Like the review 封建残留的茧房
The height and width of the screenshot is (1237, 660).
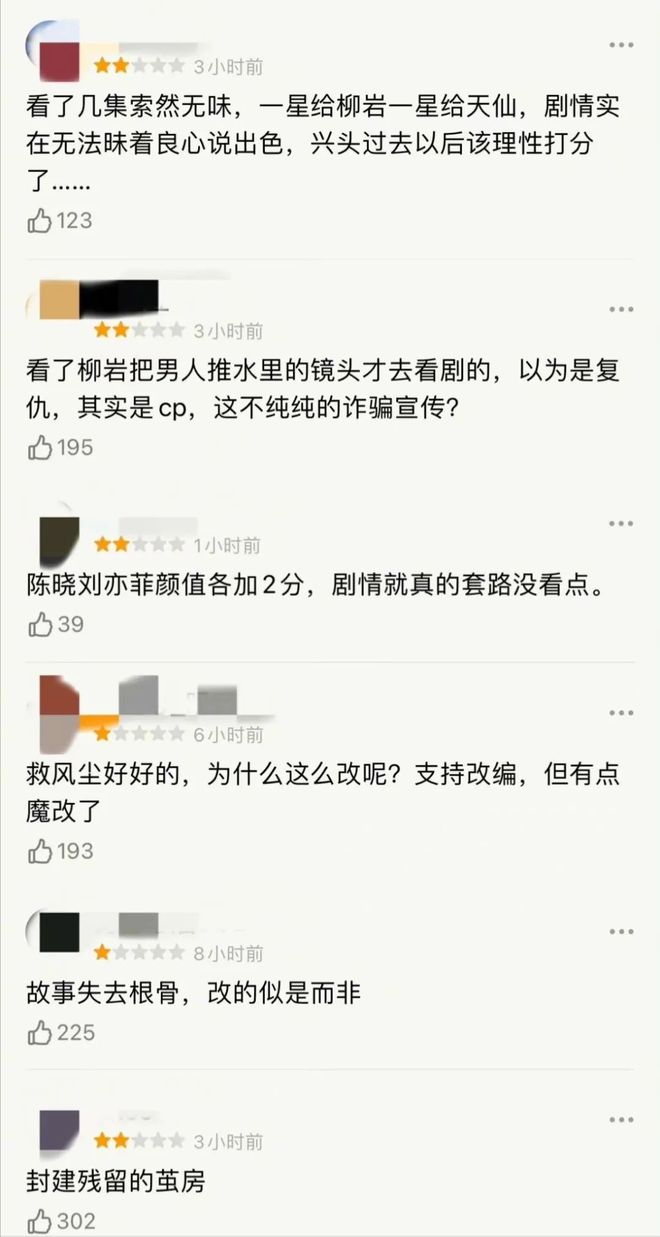click(x=40, y=1220)
